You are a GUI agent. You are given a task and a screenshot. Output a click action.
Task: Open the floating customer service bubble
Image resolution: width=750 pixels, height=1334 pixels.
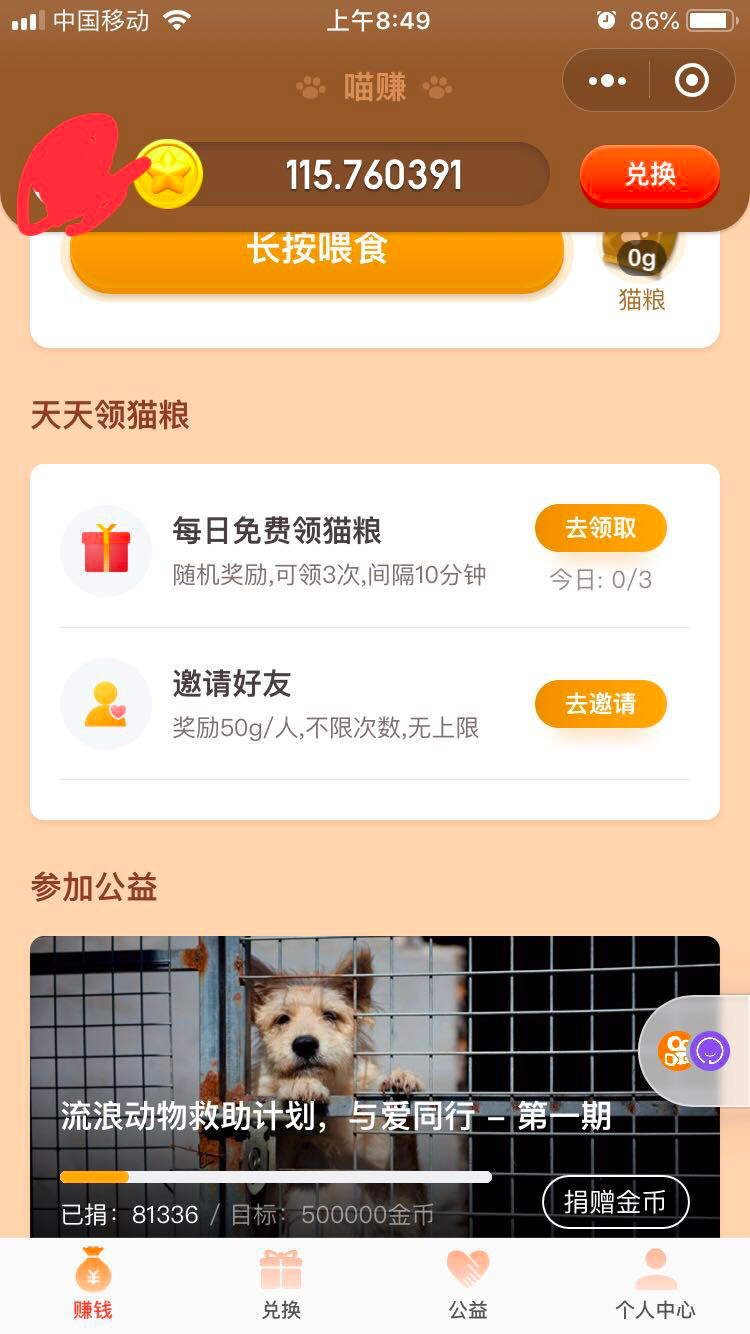click(710, 1051)
